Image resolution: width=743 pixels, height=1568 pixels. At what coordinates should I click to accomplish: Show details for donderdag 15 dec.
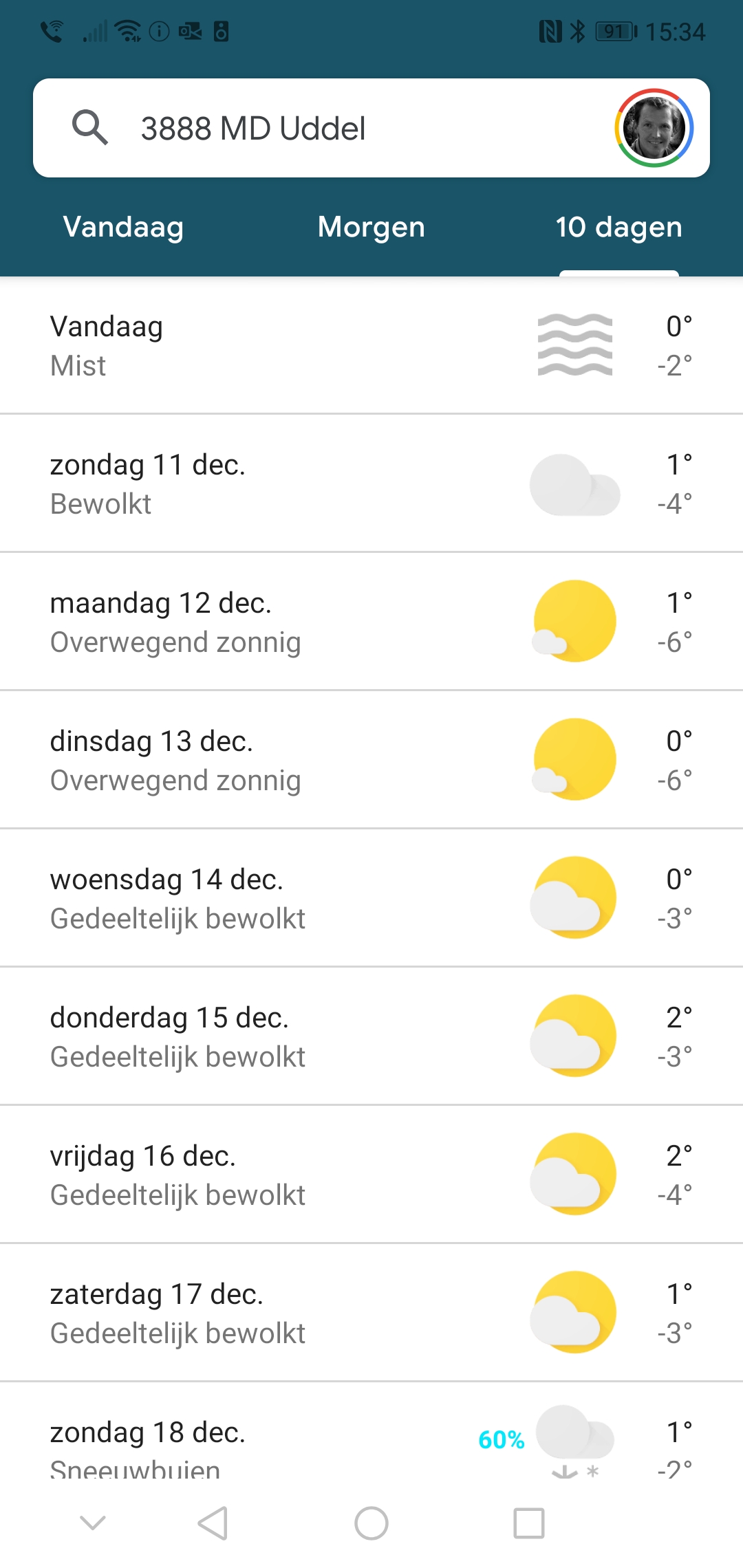coord(371,1037)
